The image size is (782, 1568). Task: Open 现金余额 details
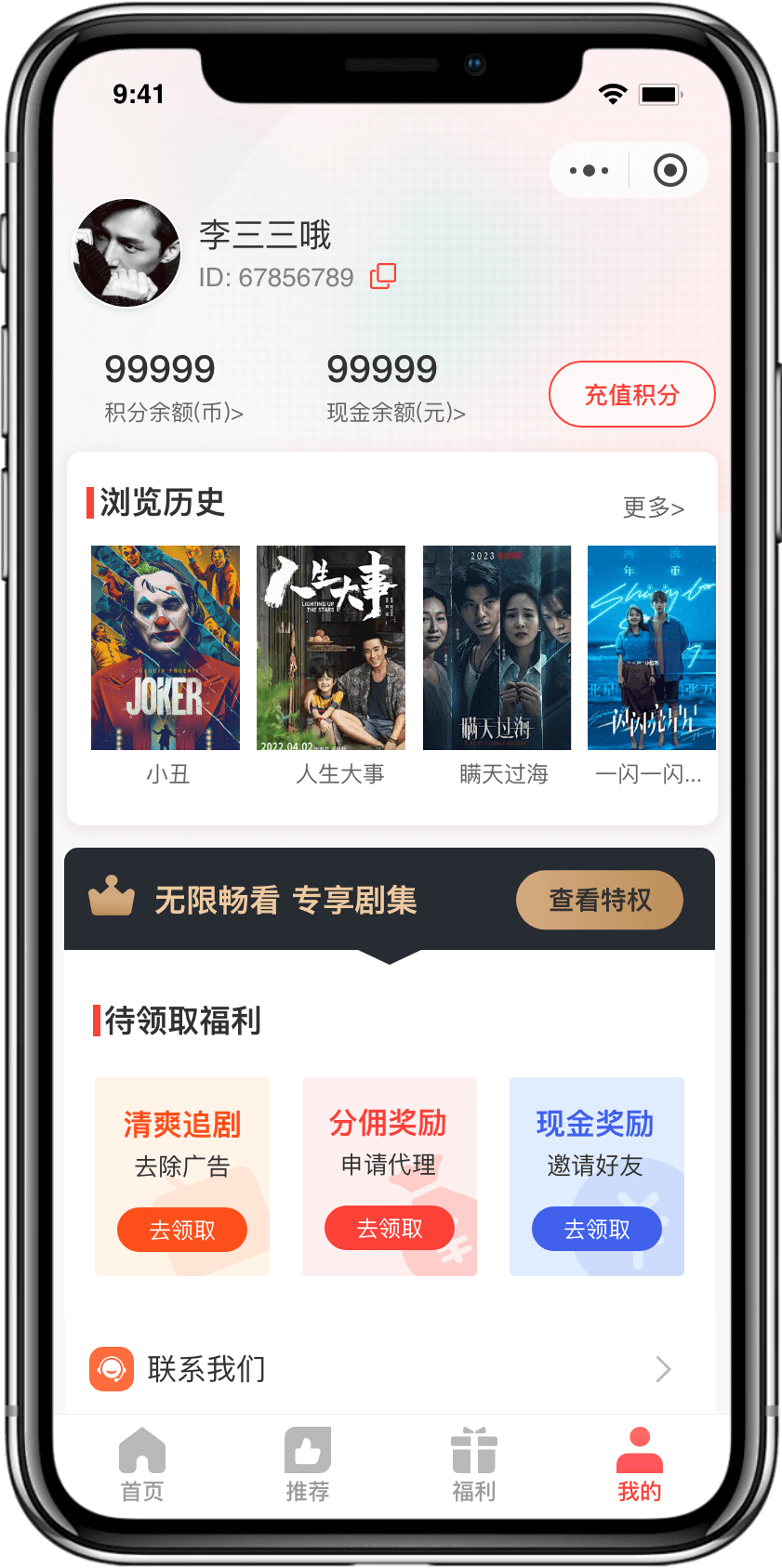point(395,412)
